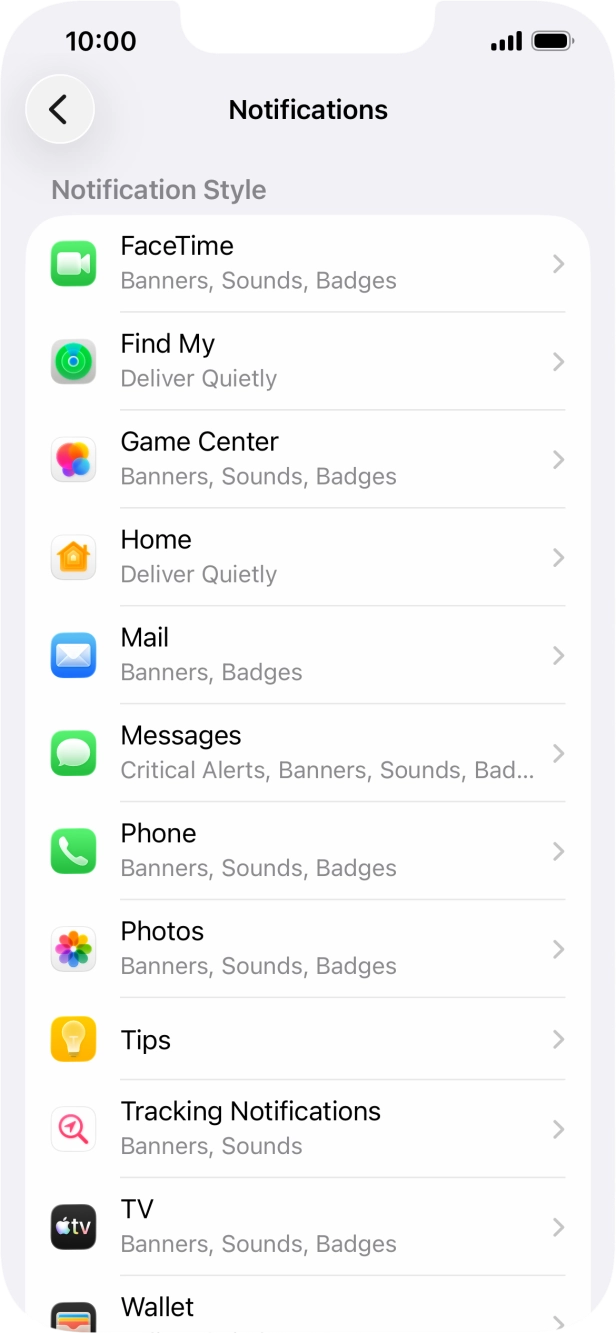This screenshot has height=1333, width=616.
Task: Open FaceTime notification settings
Action: click(x=308, y=263)
